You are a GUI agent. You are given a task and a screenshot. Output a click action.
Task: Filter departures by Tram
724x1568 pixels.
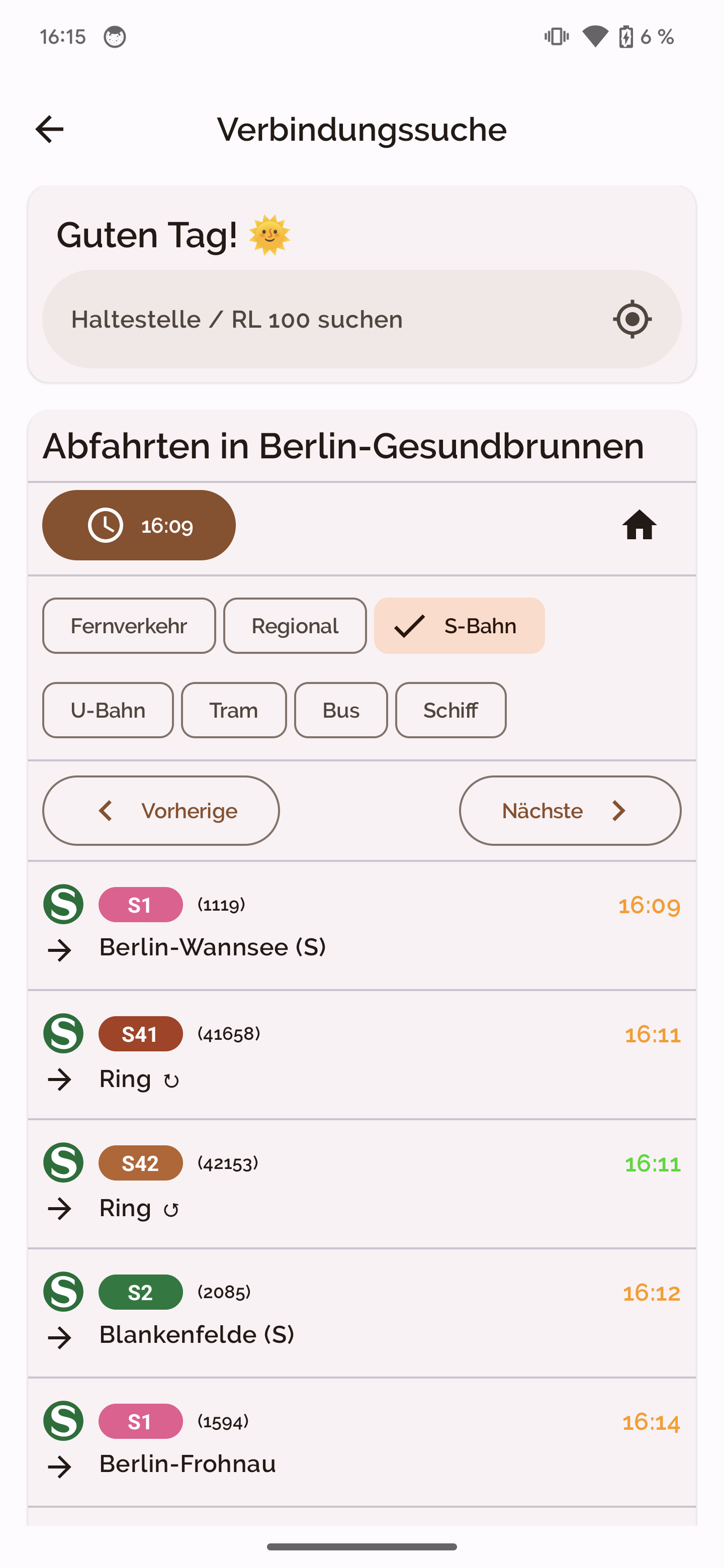234,710
